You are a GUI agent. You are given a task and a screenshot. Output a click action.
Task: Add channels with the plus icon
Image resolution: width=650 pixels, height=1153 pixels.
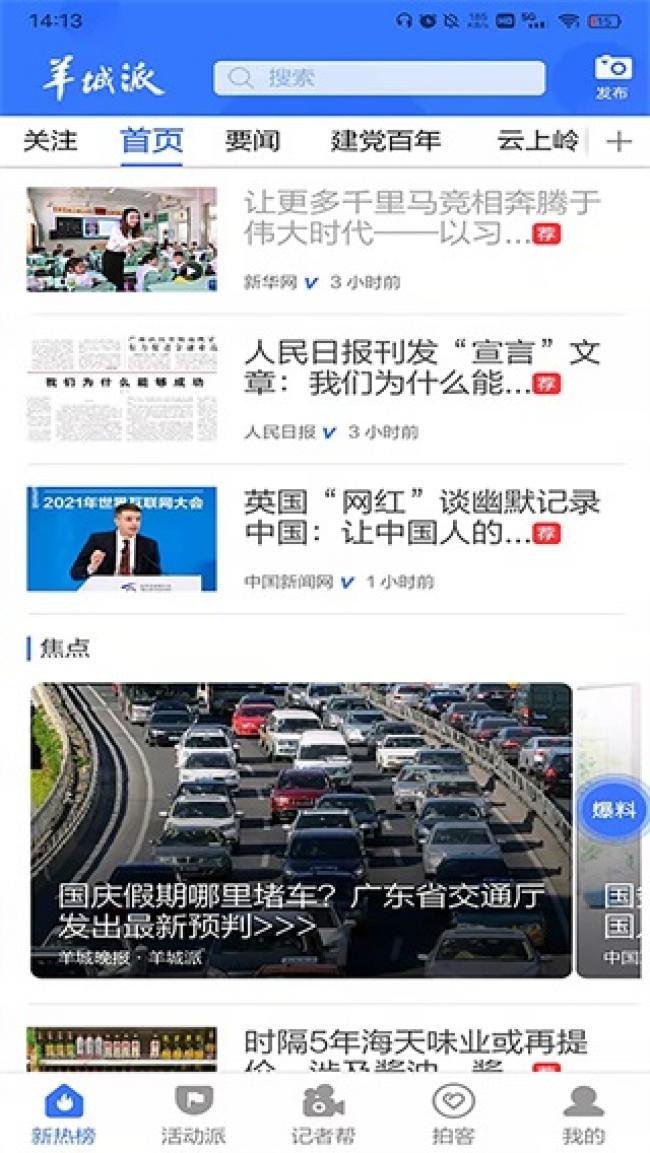tap(619, 142)
